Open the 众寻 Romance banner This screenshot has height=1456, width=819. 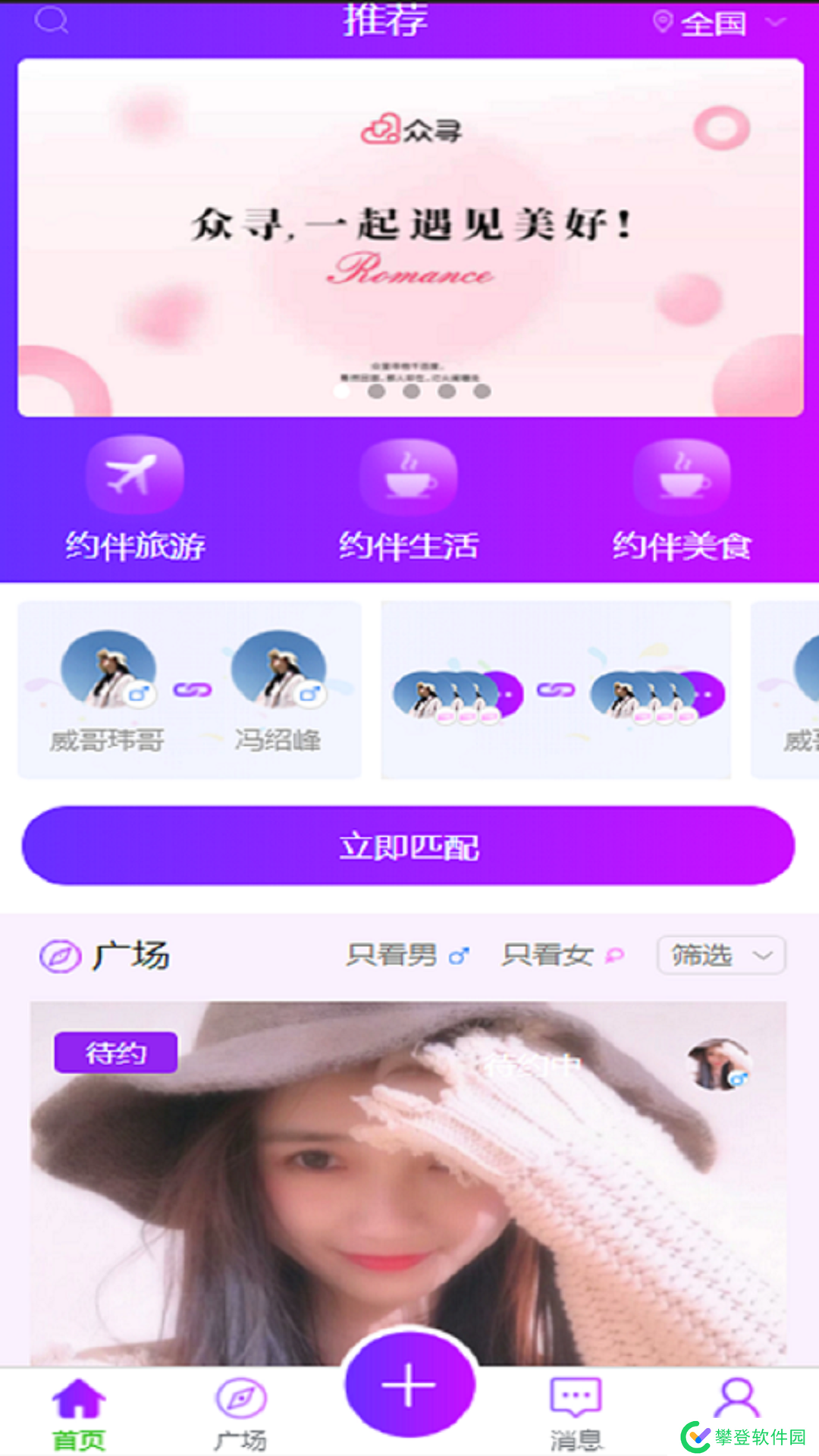tap(410, 237)
